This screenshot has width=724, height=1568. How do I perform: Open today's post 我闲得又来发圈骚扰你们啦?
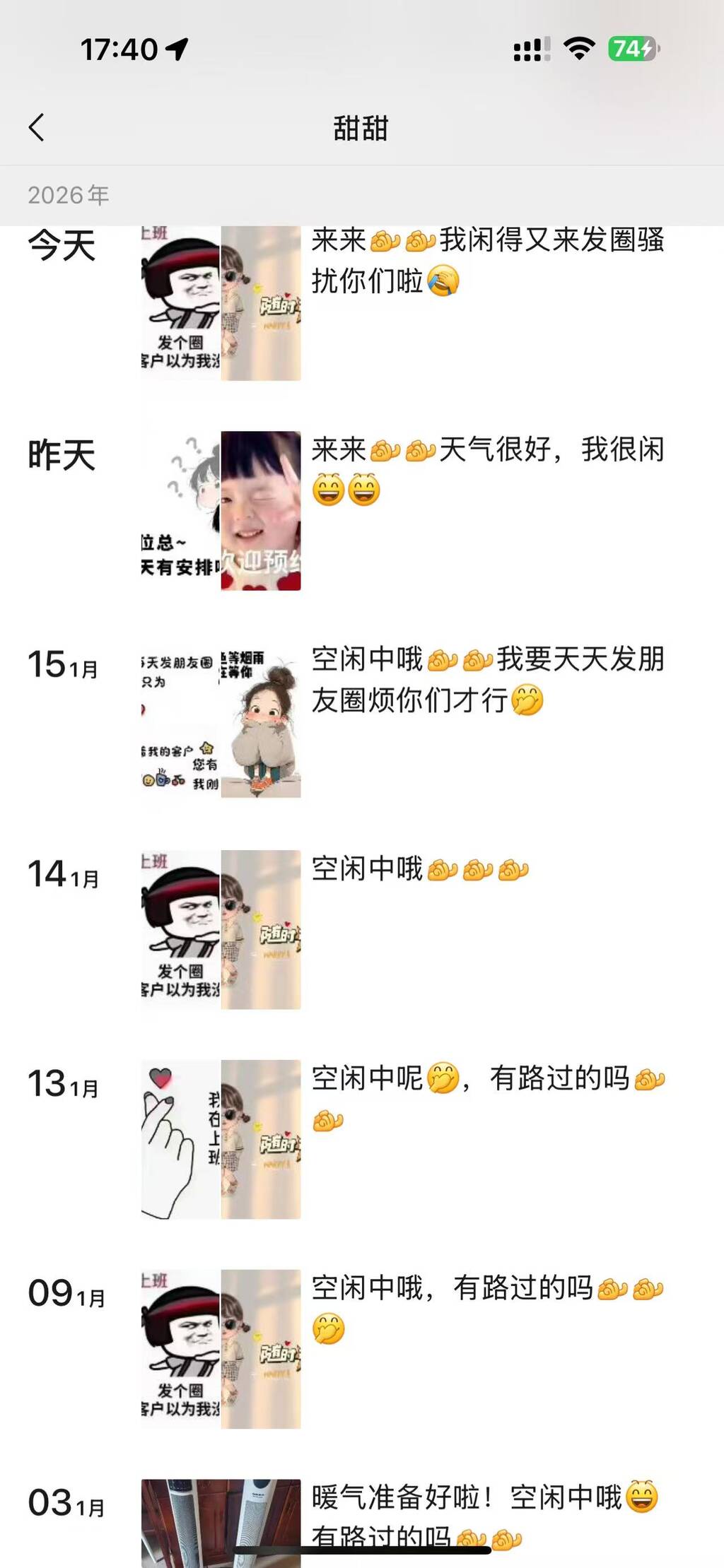click(x=486, y=260)
